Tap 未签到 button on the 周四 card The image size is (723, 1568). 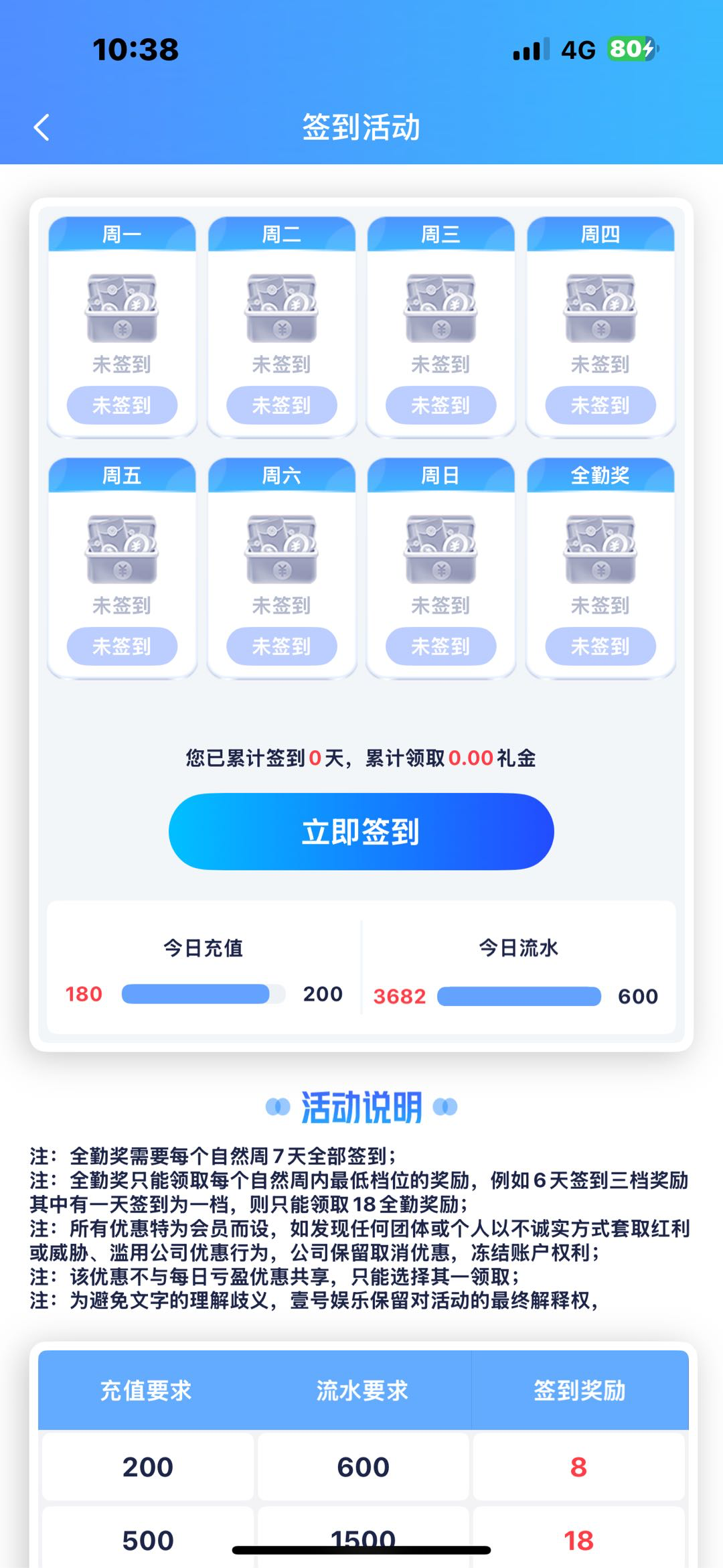(600, 405)
